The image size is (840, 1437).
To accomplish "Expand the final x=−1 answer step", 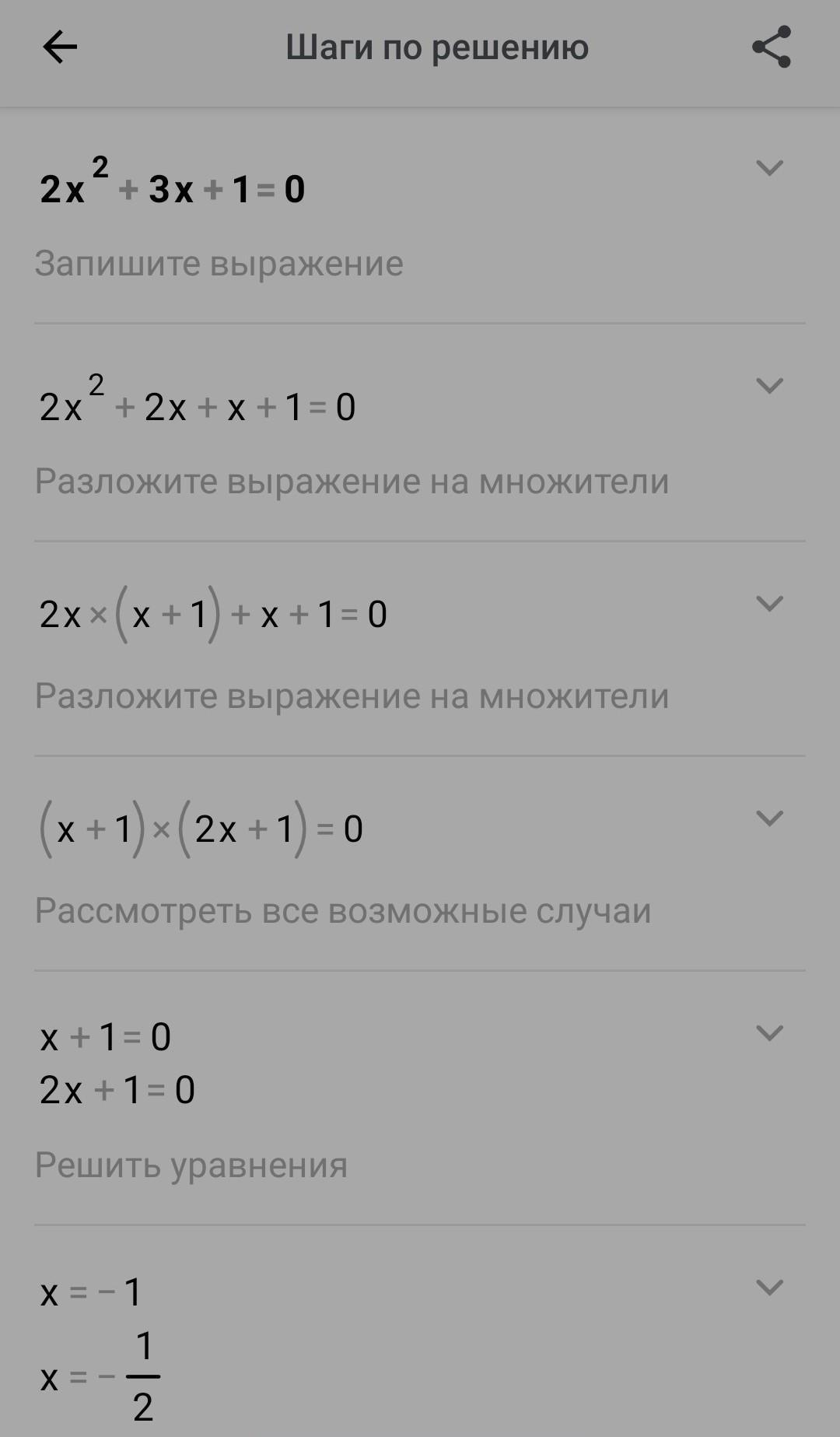I will 769,1288.
